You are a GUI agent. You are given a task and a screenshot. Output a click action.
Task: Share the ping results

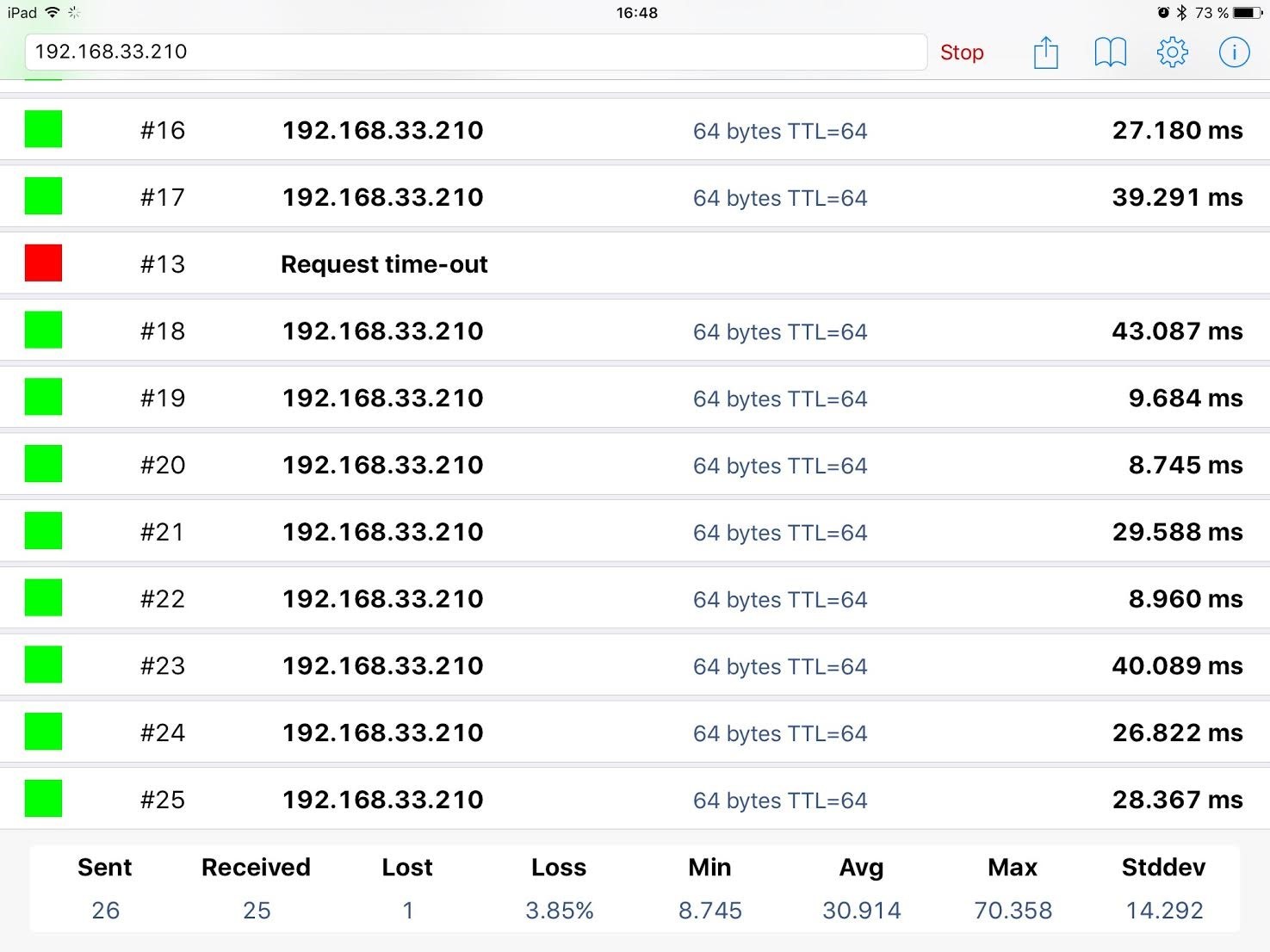click(x=1045, y=53)
